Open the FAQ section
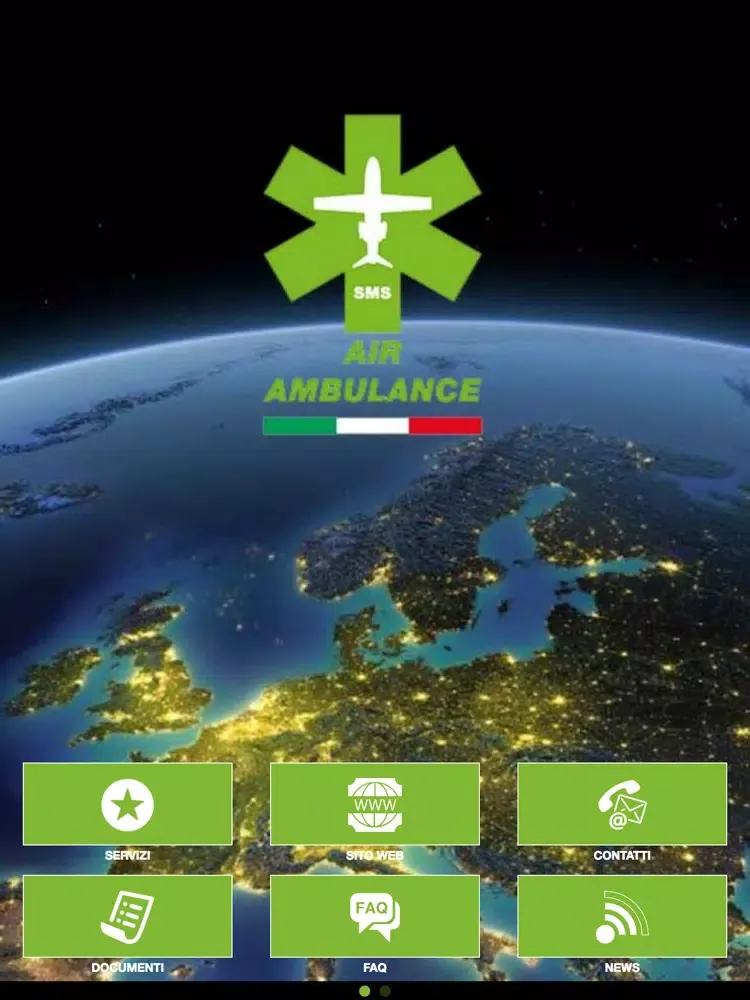The height and width of the screenshot is (1000, 750). tap(374, 916)
